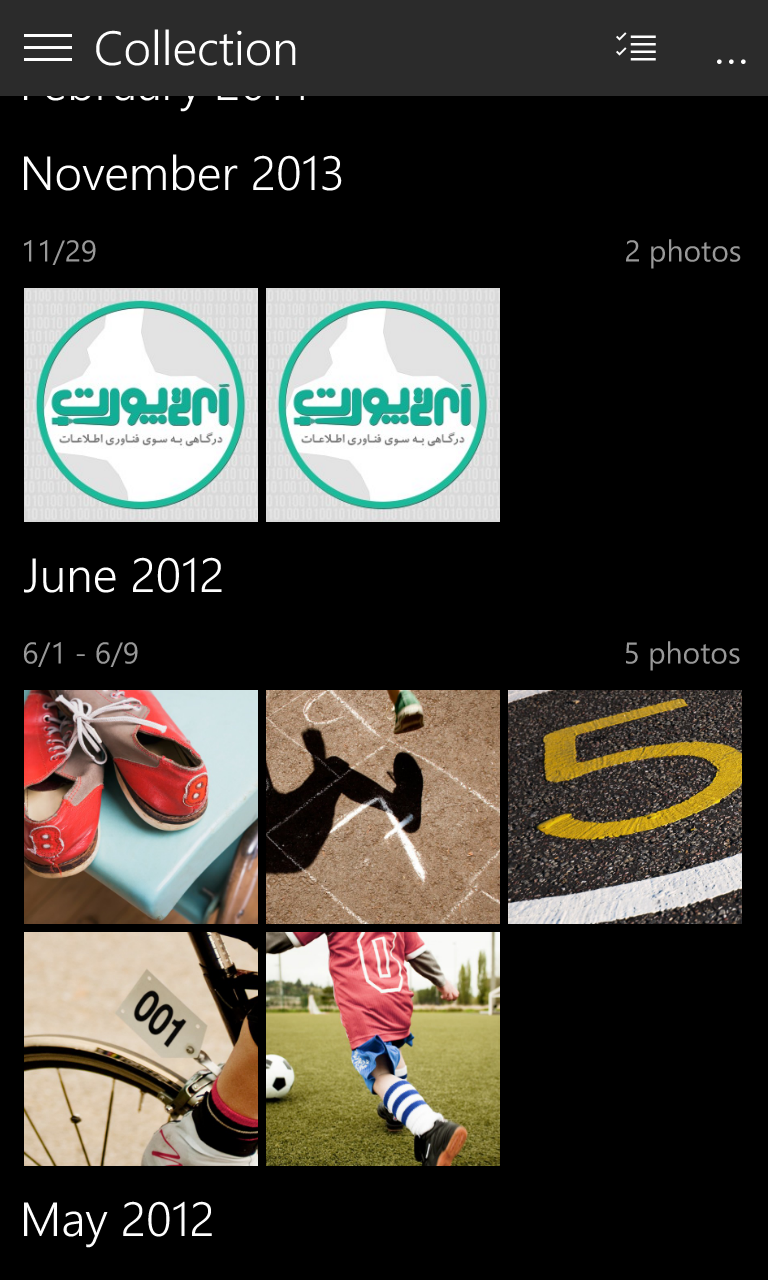The width and height of the screenshot is (768, 1280).
Task: Open the hamburger navigation menu
Action: coord(48,48)
